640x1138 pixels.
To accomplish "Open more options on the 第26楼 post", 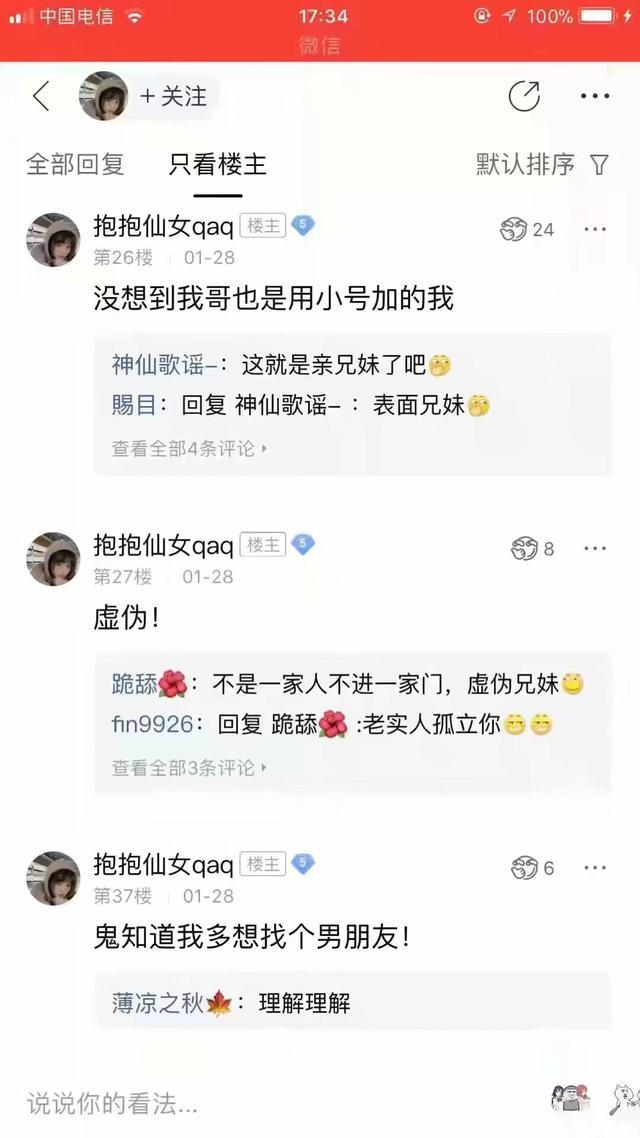I will 595,230.
